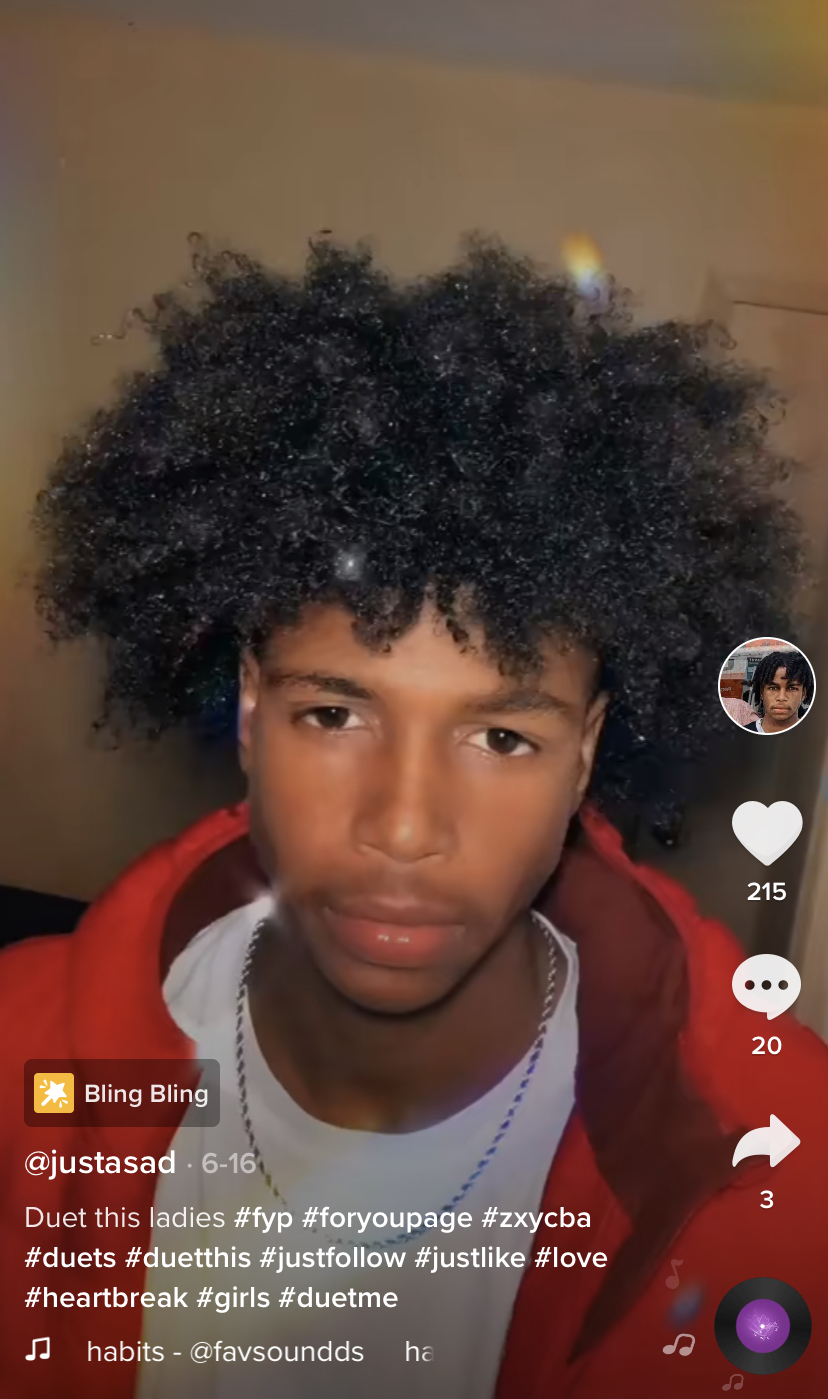This screenshot has width=828, height=1399.
Task: Open the comments bubble
Action: click(767, 987)
